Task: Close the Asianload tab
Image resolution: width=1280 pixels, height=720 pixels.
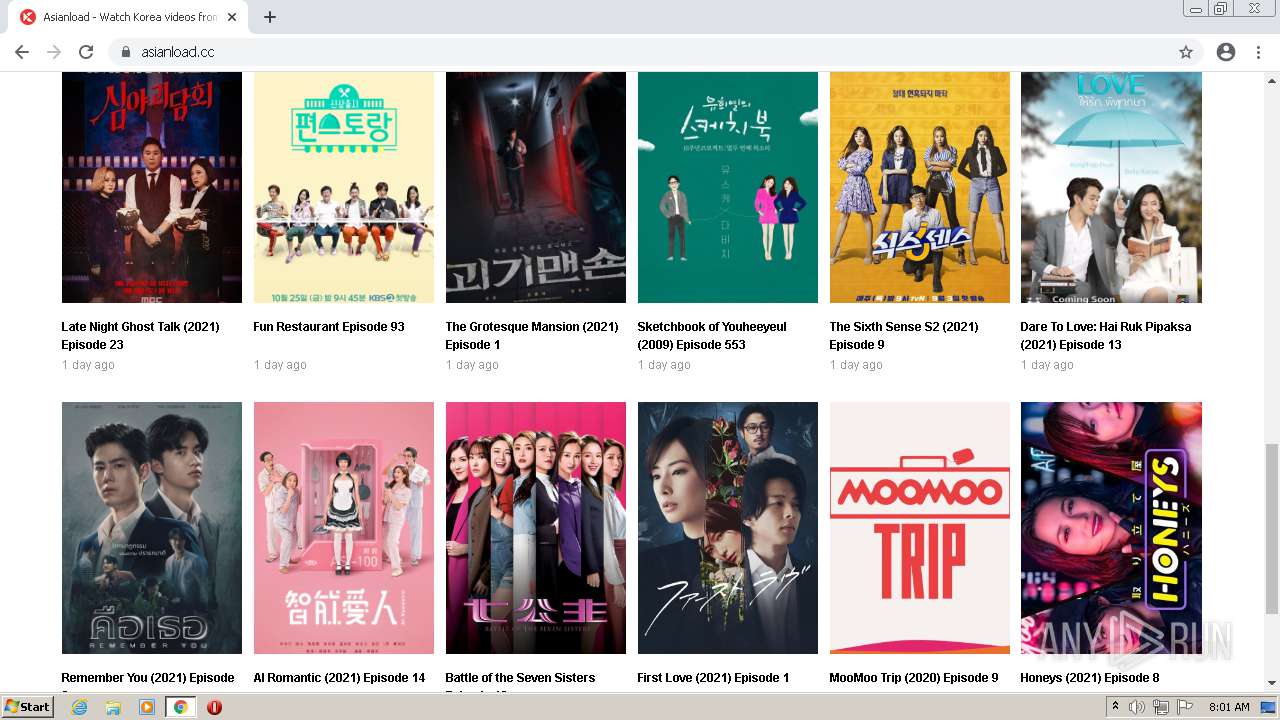Action: pyautogui.click(x=232, y=17)
